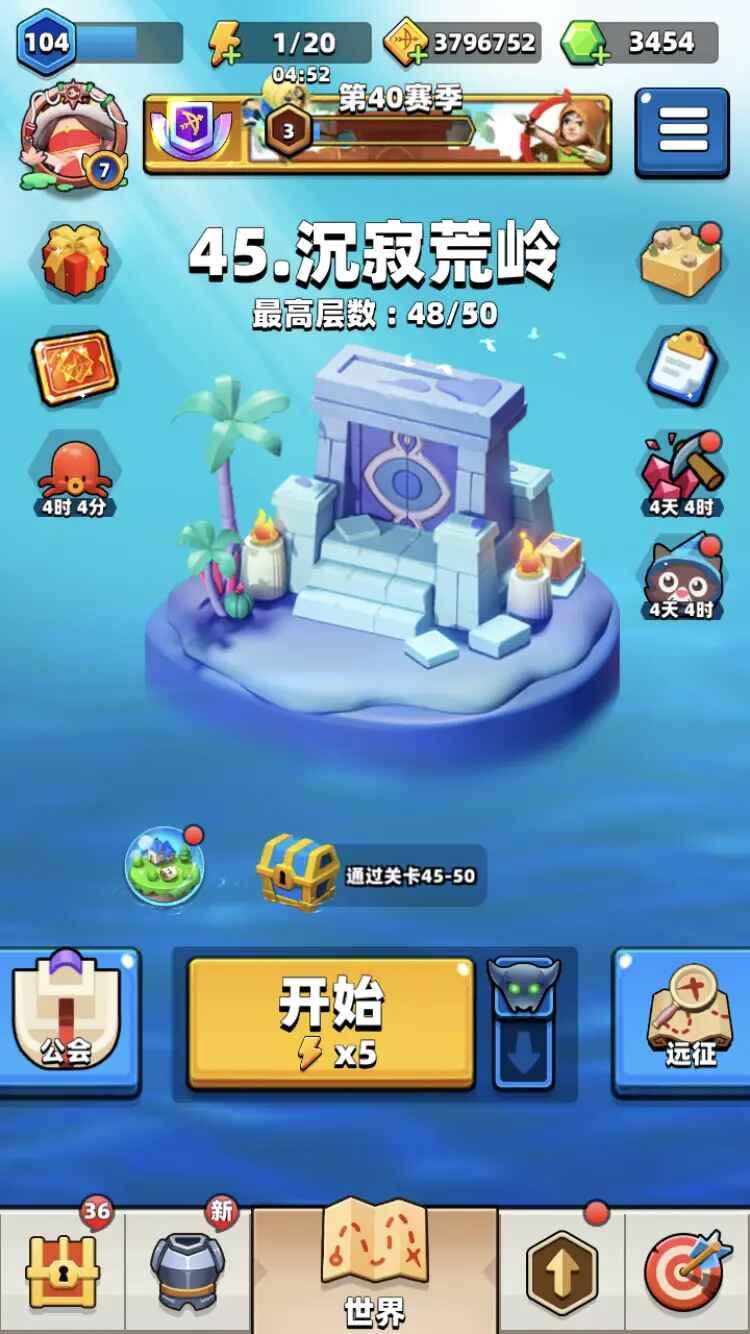
Task: Open the chest reward for stage 45-50
Action: (298, 874)
